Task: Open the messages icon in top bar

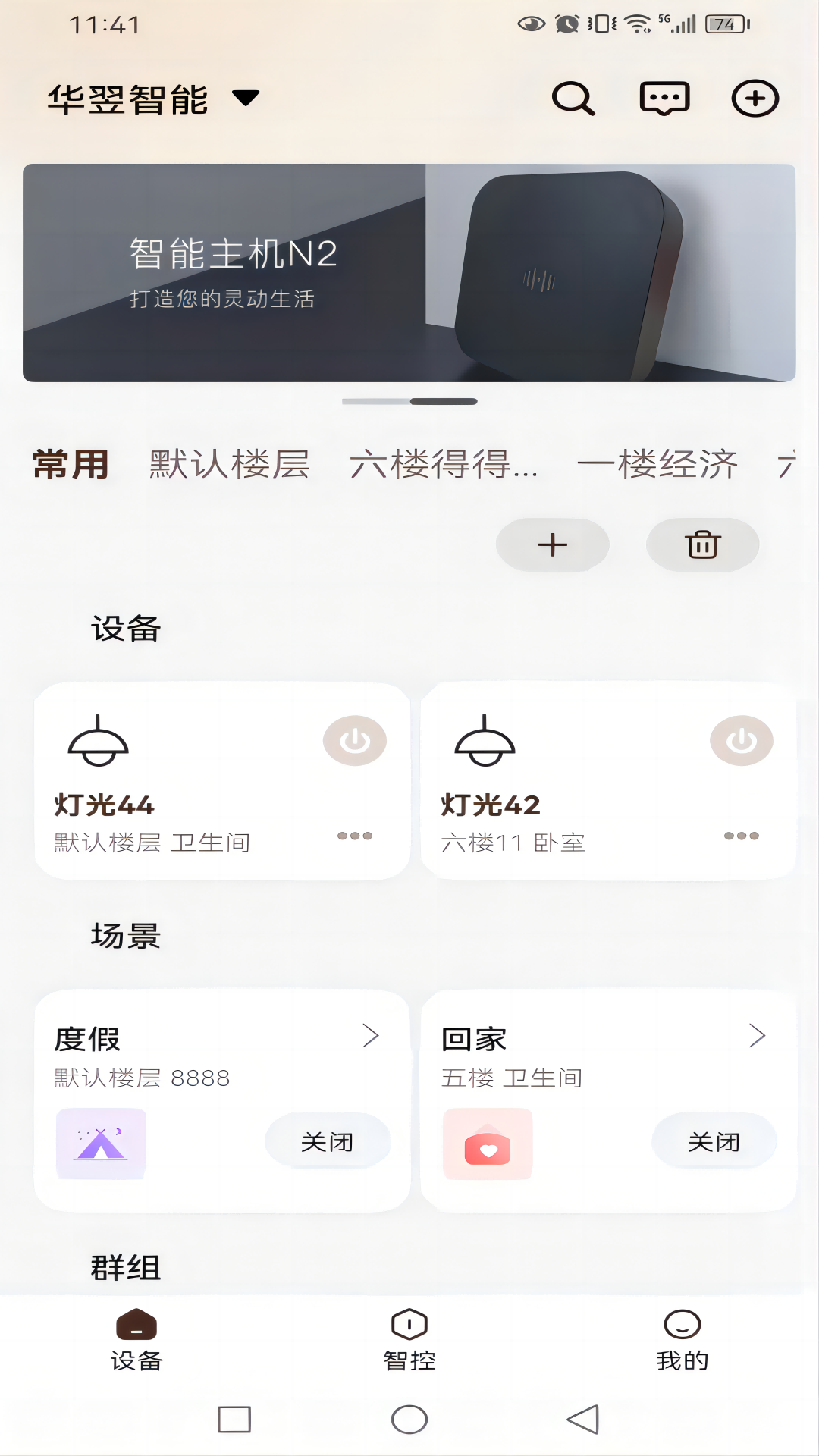Action: 664,99
